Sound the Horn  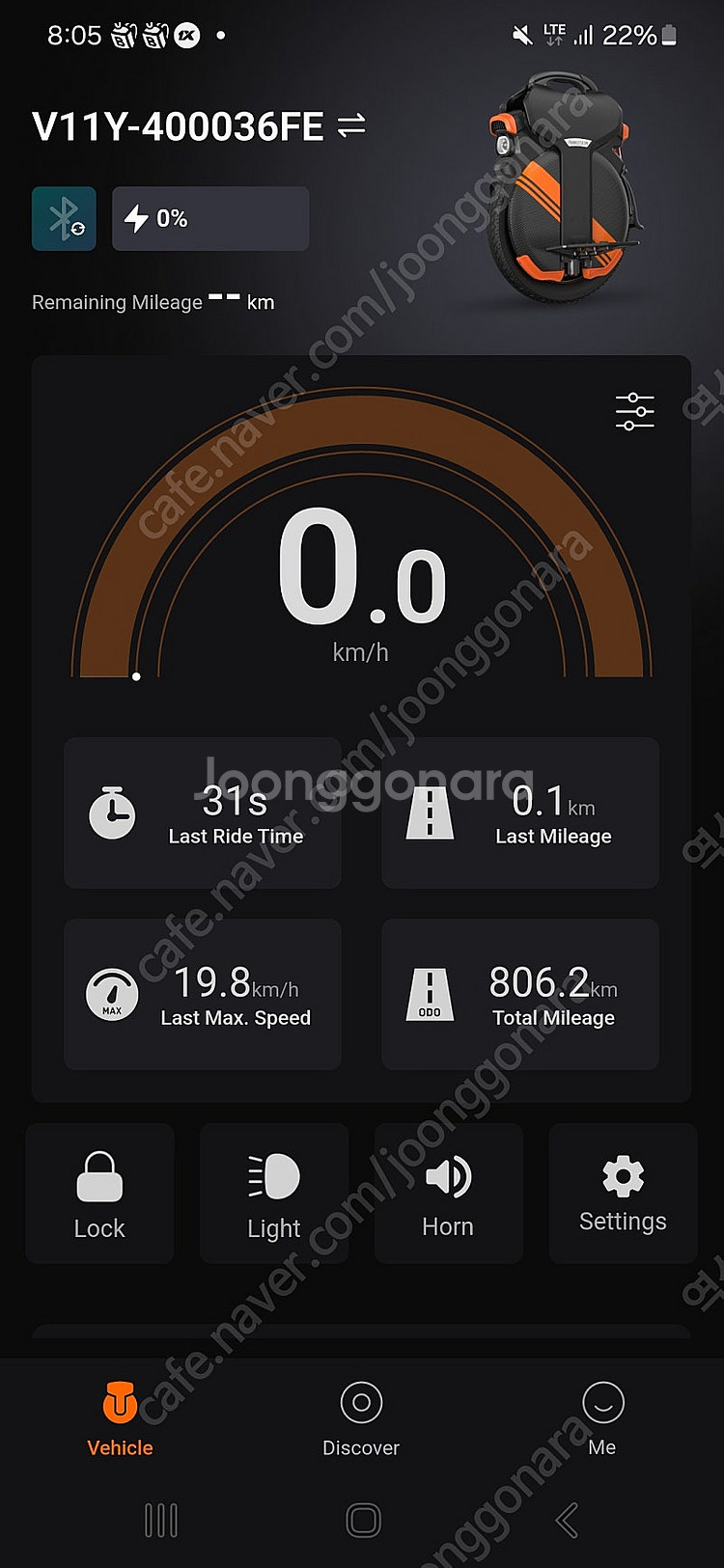tap(448, 1194)
